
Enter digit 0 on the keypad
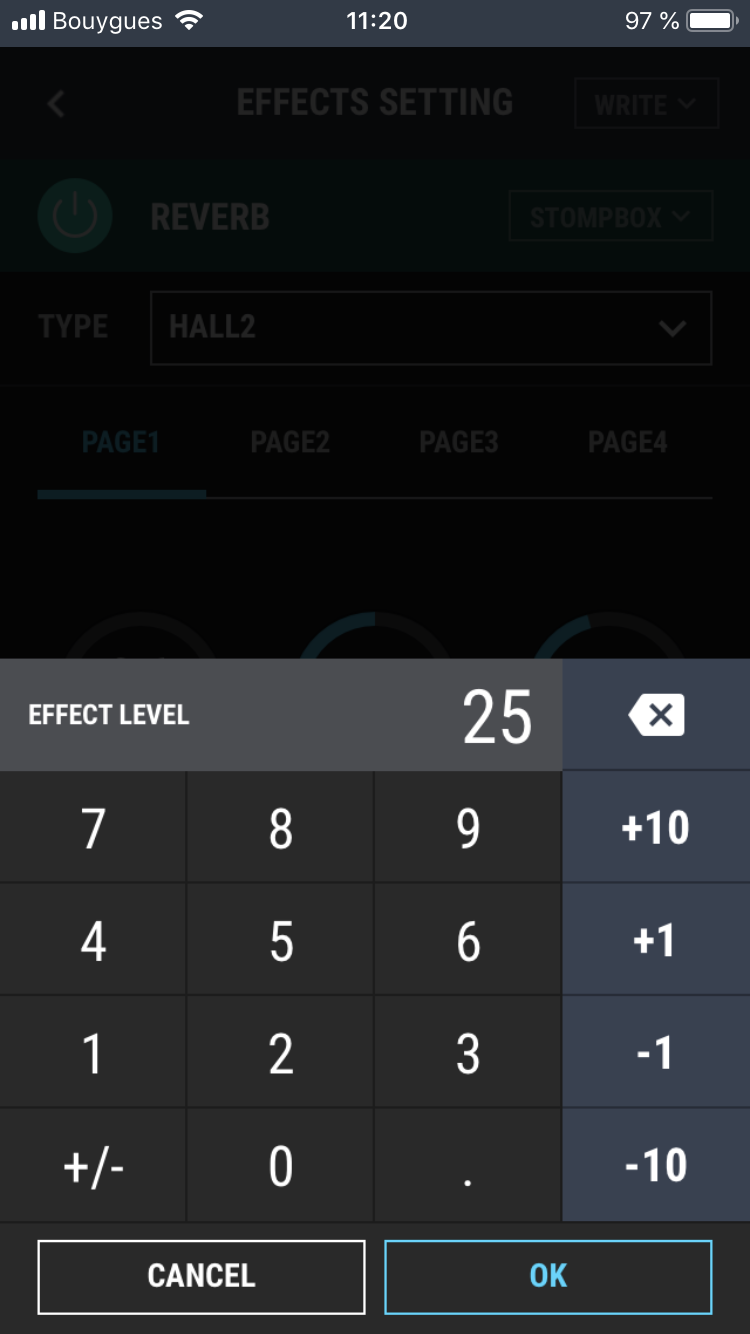[x=281, y=1165]
